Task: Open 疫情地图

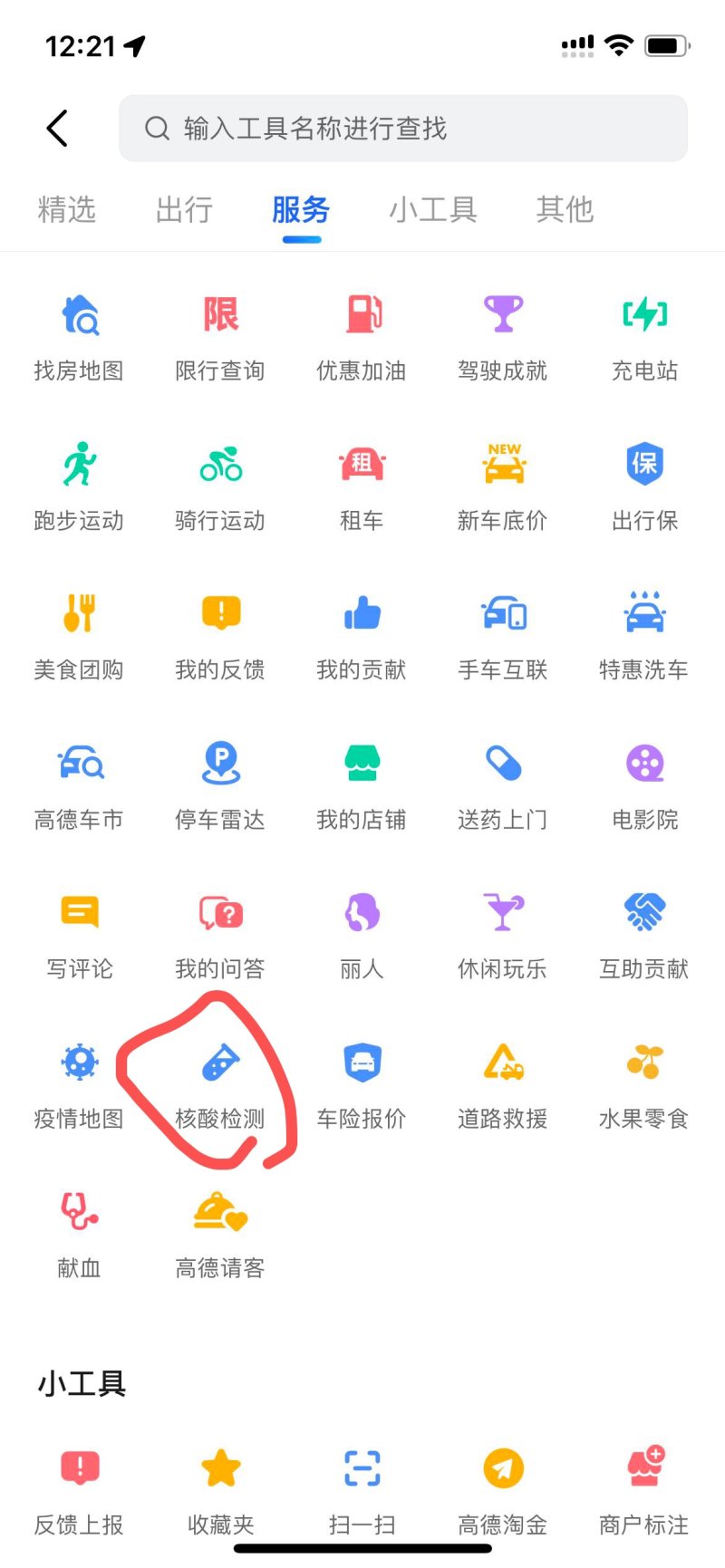Action: [x=80, y=1083]
